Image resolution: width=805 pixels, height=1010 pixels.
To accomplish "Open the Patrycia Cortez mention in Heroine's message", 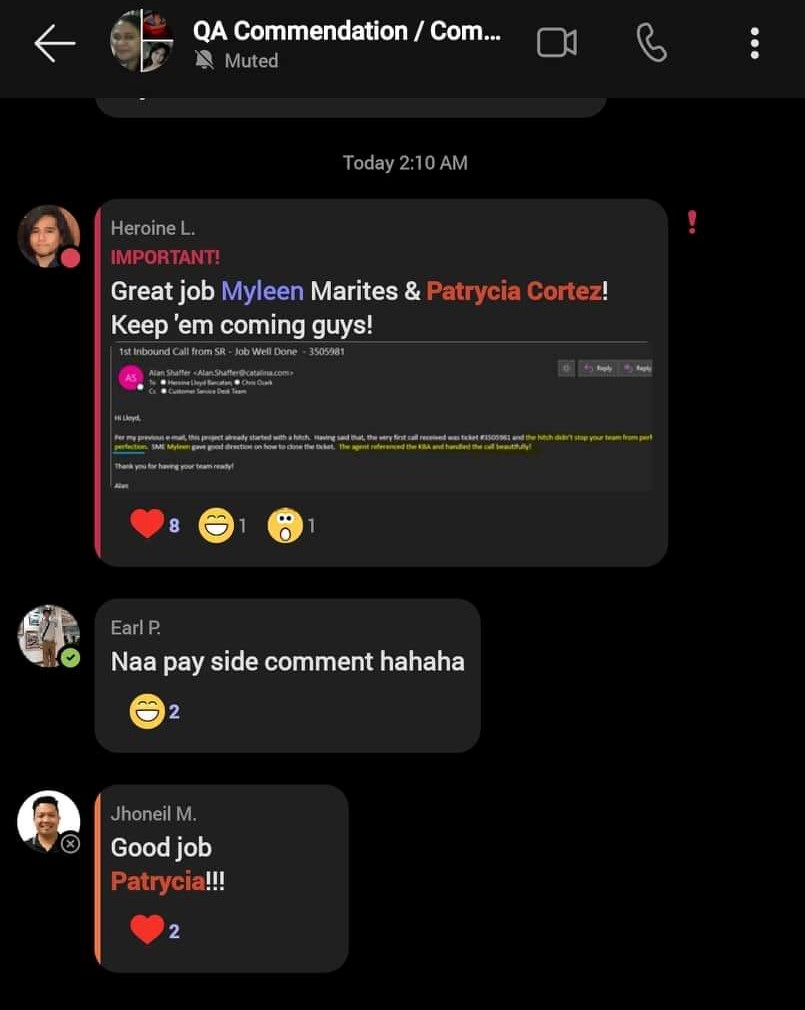I will point(514,291).
